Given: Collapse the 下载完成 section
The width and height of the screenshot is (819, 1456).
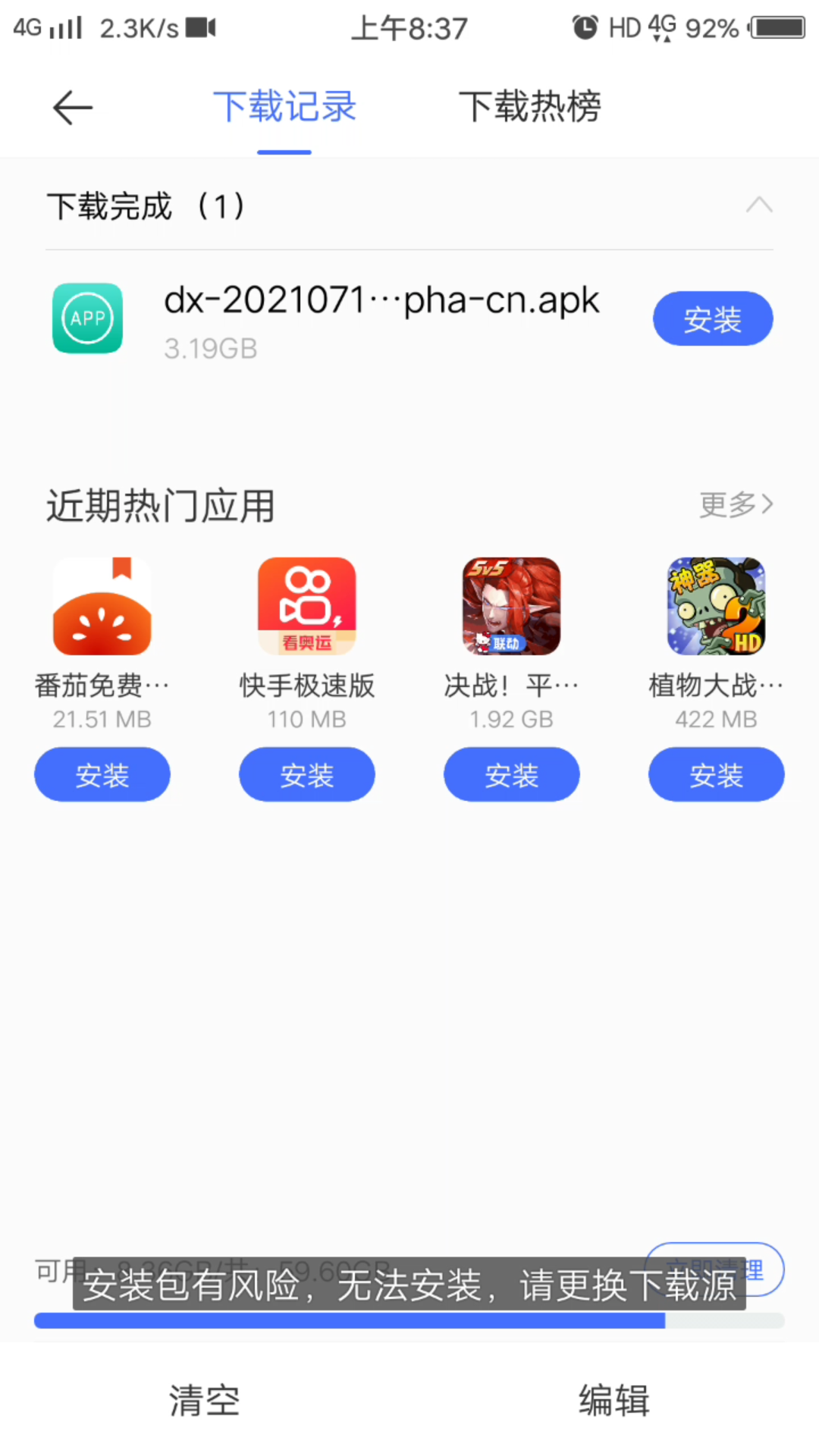Looking at the screenshot, I should click(x=758, y=206).
